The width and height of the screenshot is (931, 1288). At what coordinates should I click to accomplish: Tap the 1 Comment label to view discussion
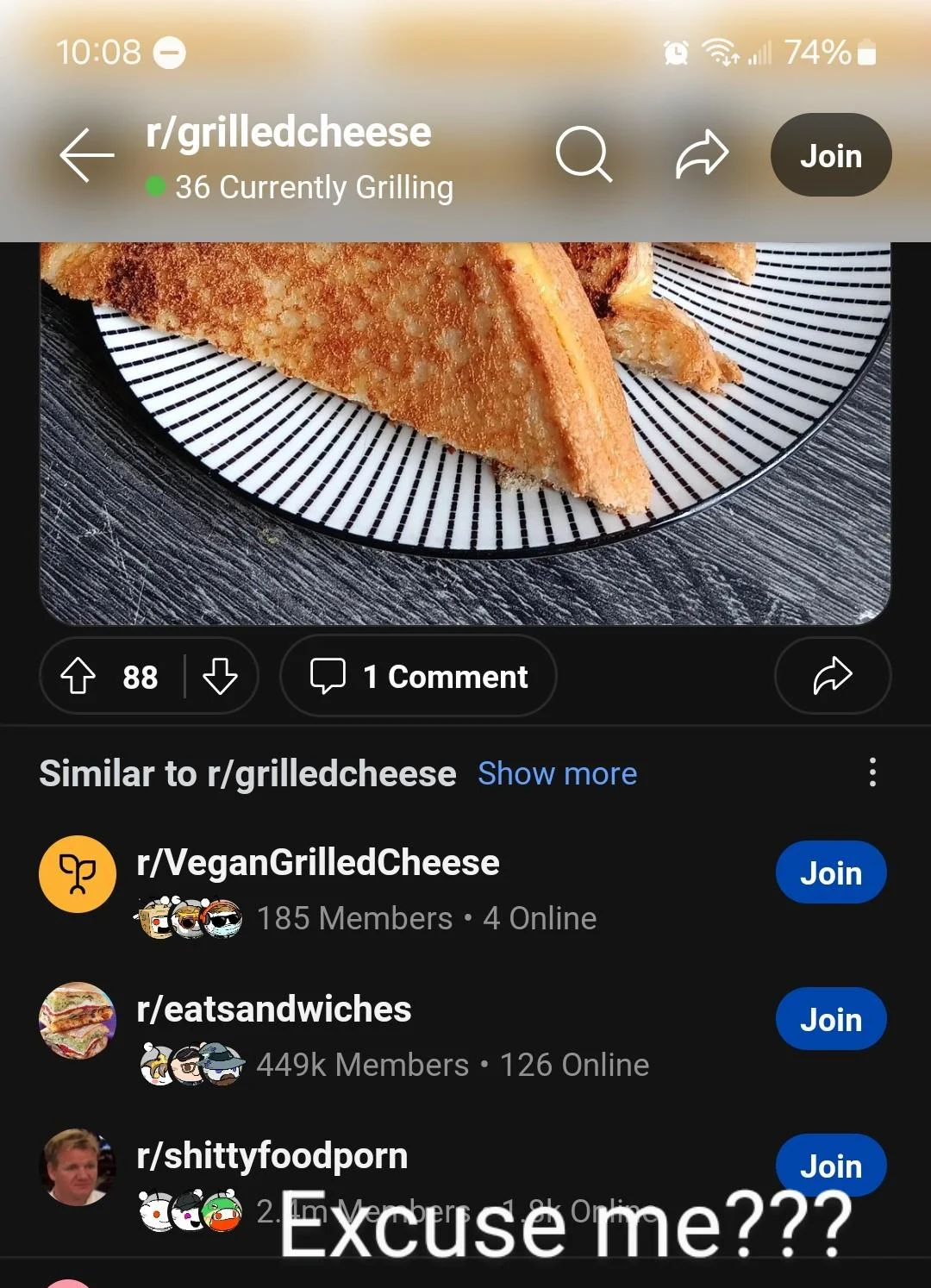[445, 677]
